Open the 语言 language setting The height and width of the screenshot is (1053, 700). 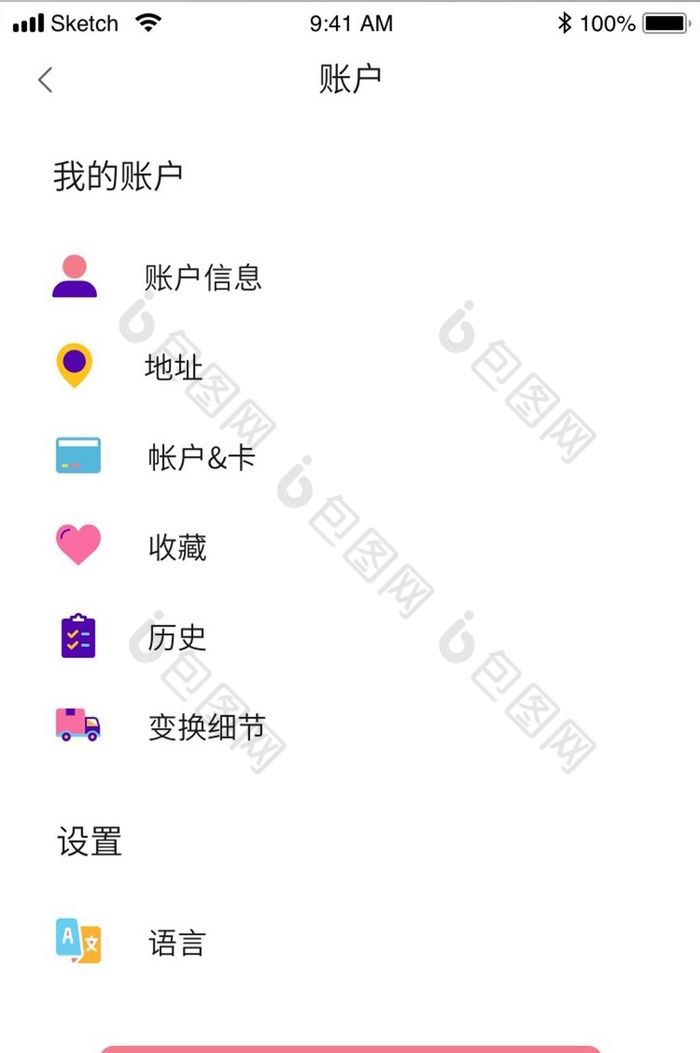[x=177, y=942]
